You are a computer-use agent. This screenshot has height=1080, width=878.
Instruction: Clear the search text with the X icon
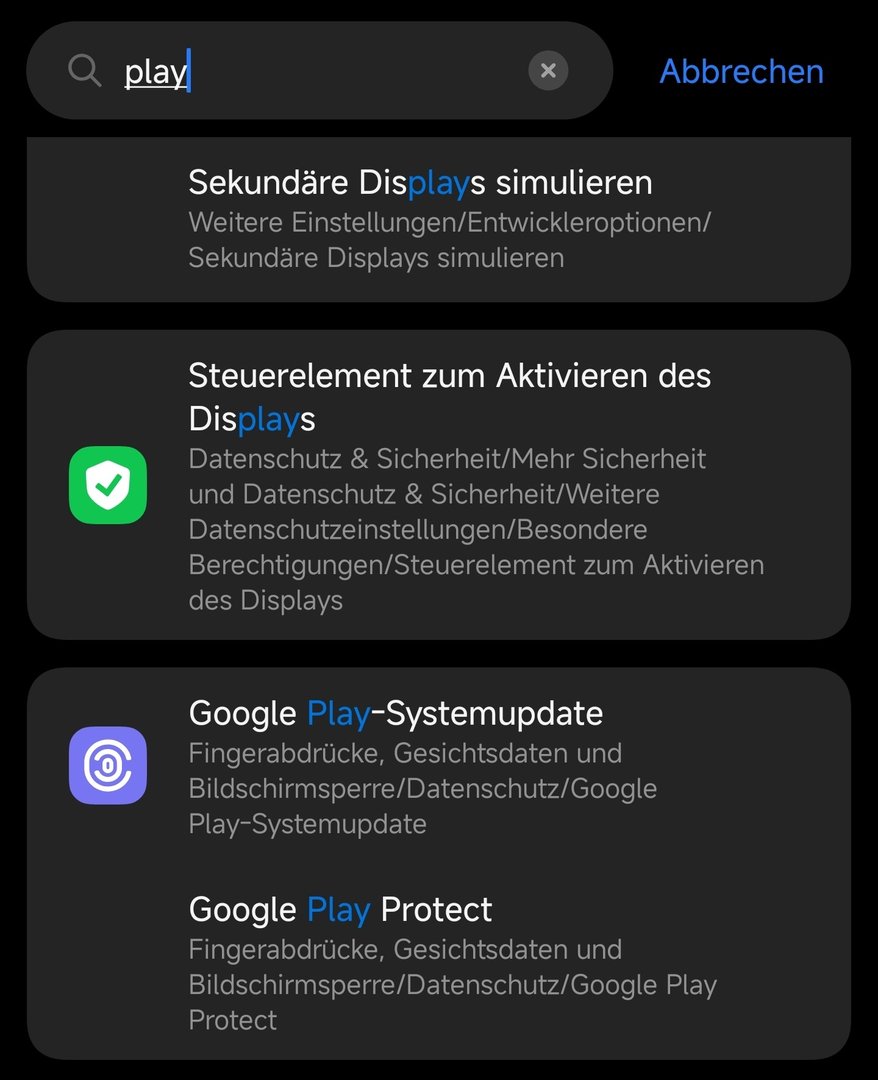[548, 71]
